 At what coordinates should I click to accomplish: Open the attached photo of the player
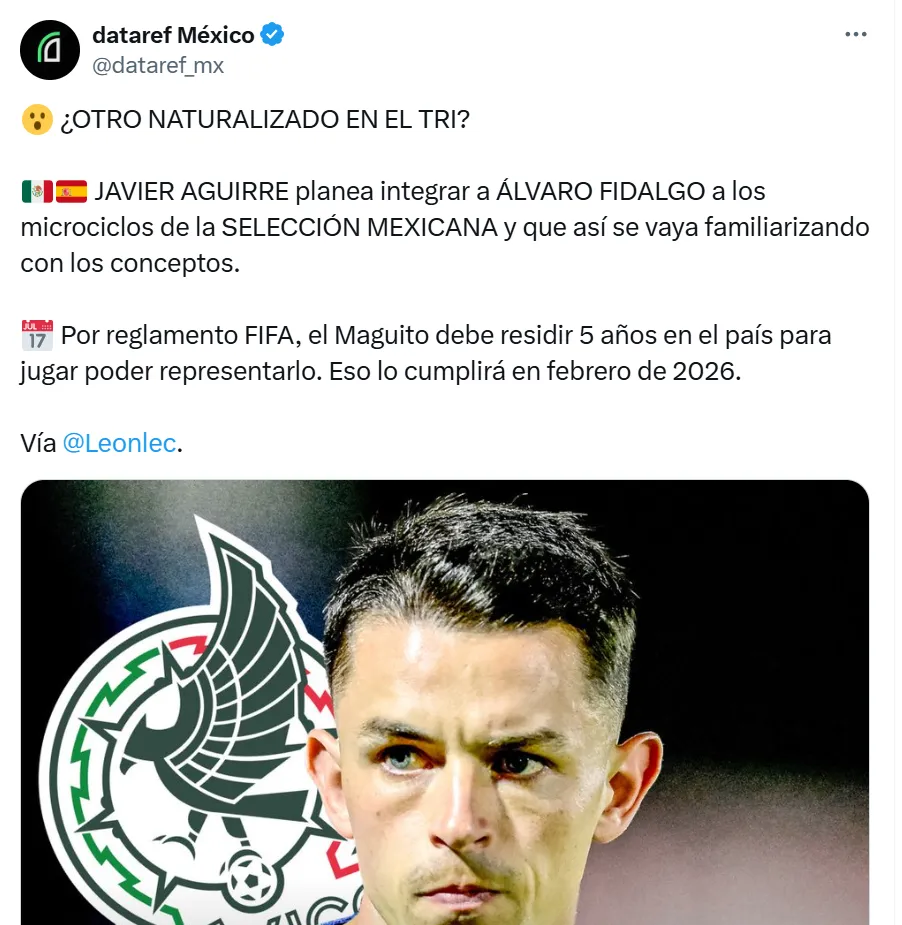[445, 702]
